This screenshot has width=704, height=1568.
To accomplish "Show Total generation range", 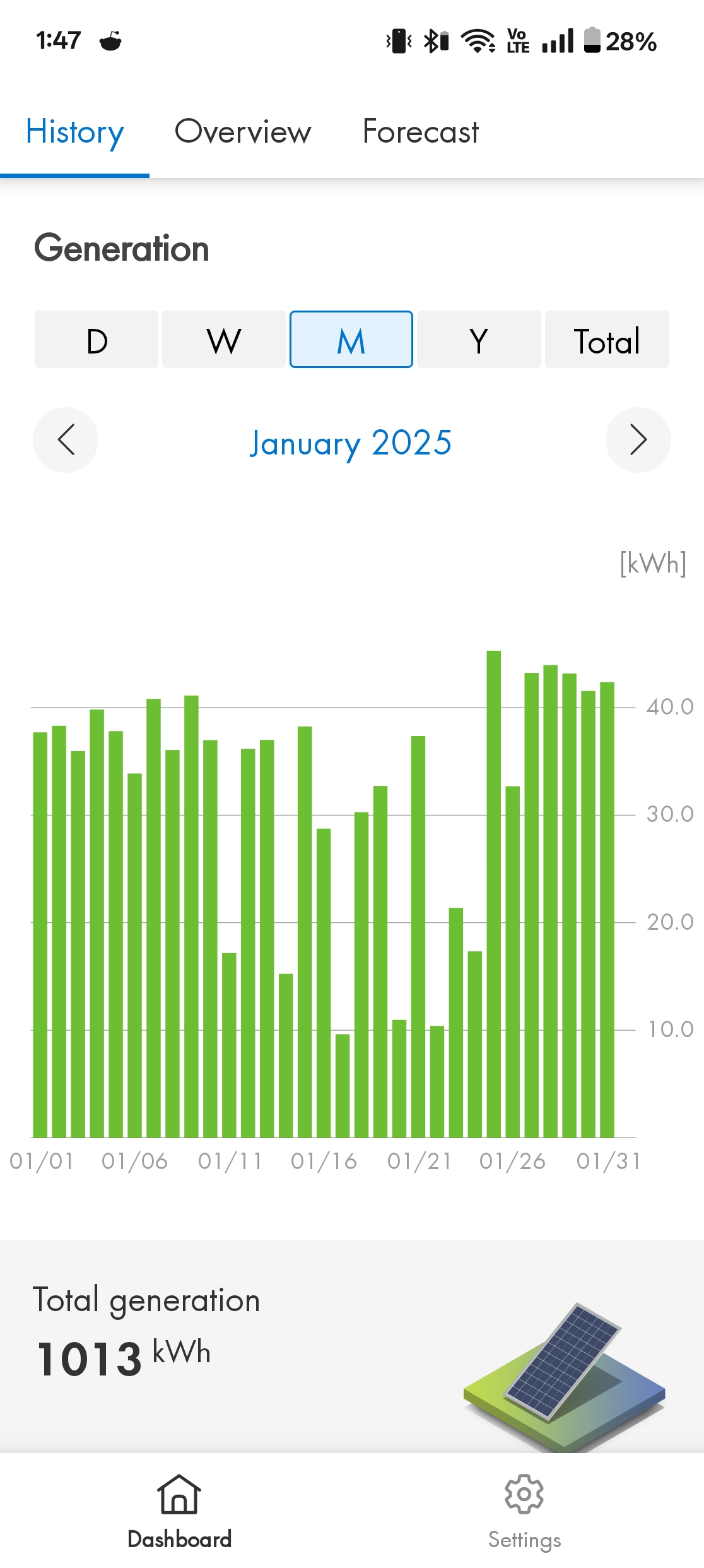I will [x=607, y=340].
